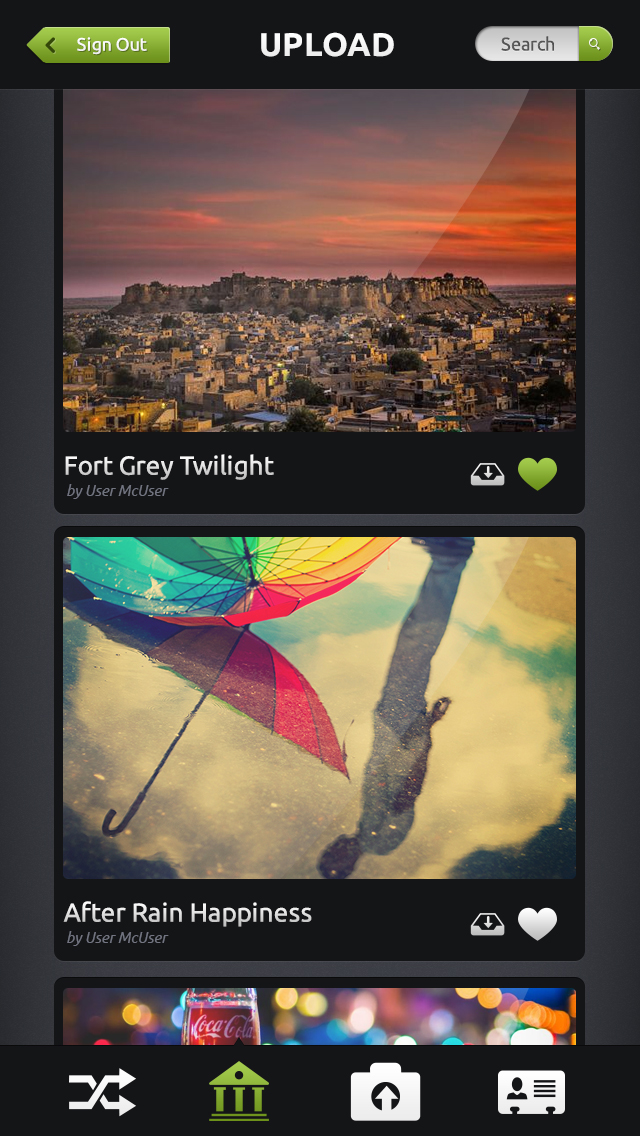Select the gallery building tab
This screenshot has width=640, height=1136.
click(239, 1092)
